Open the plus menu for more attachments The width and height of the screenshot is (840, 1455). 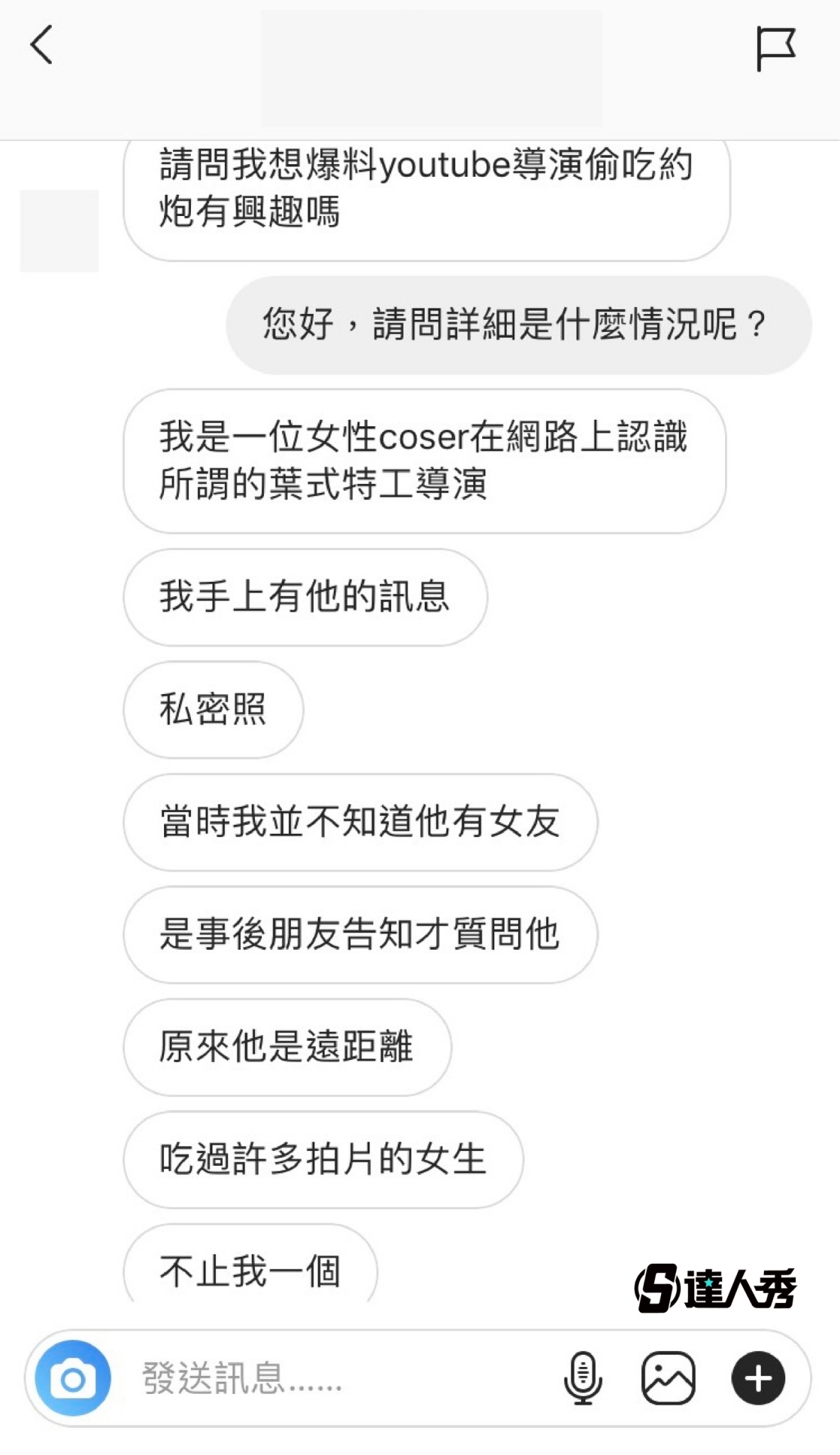click(758, 1378)
